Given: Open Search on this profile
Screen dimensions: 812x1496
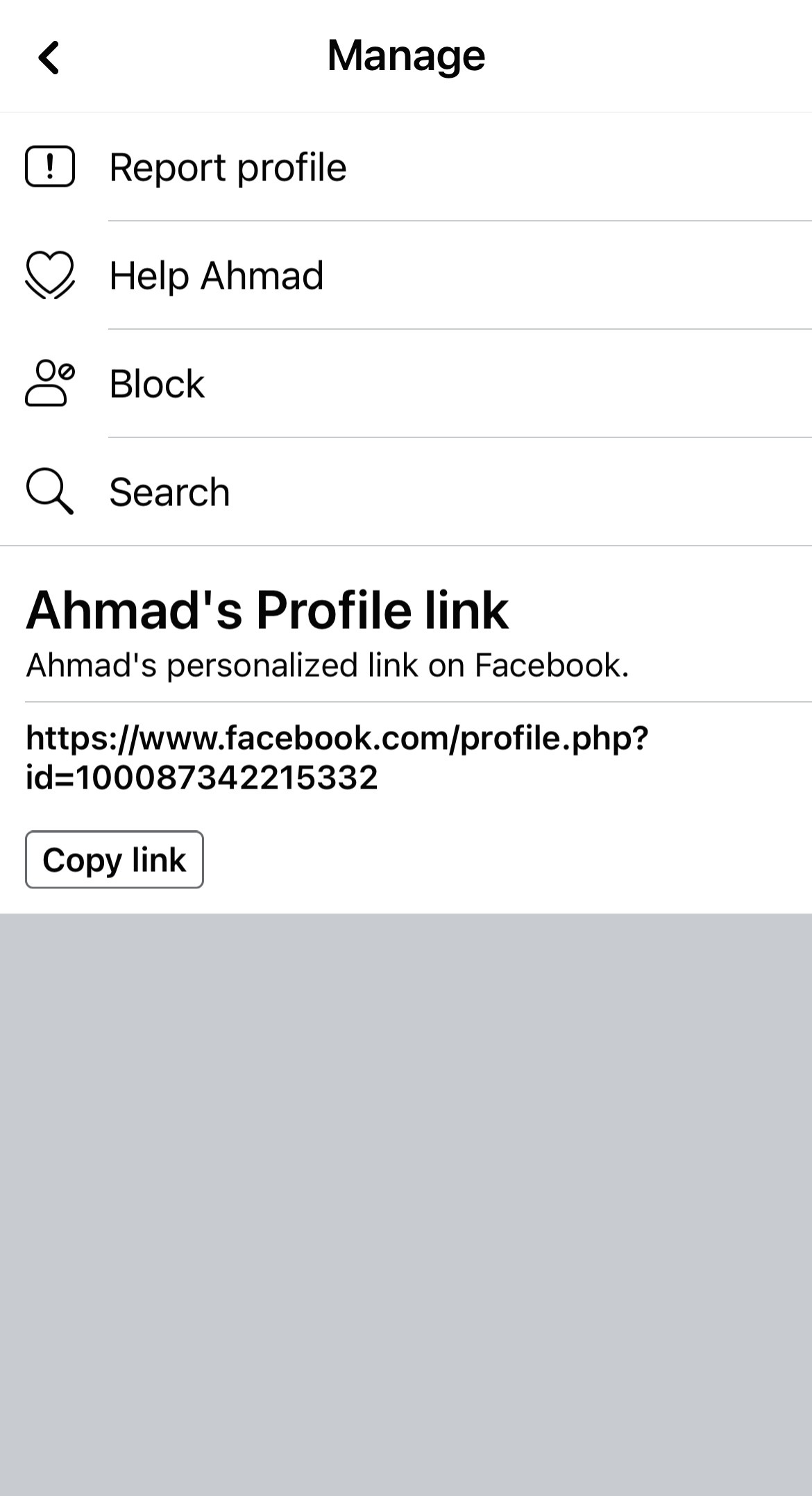Looking at the screenshot, I should point(406,492).
